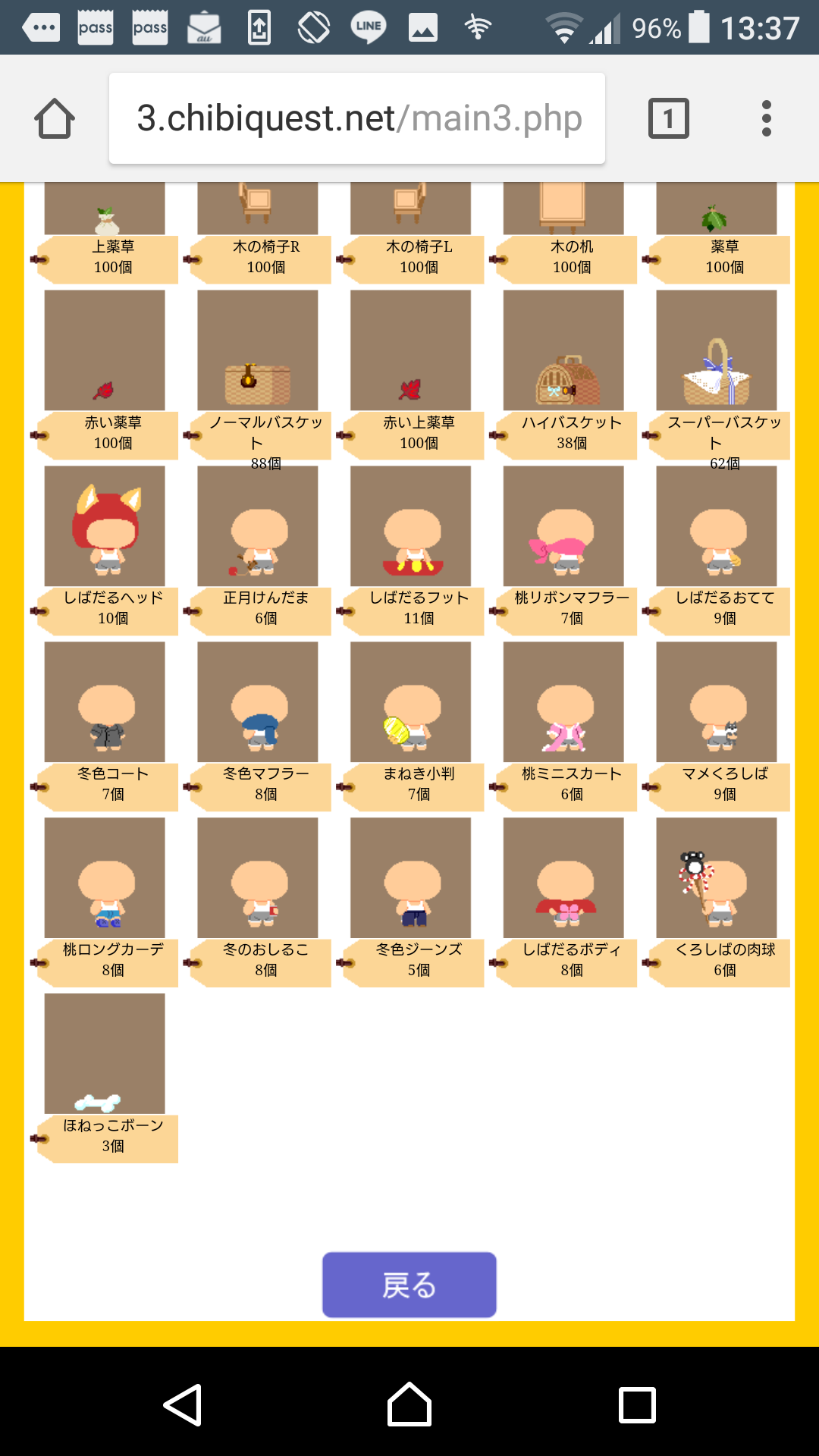819x1456 pixels.
Task: Open the browser home button
Action: 55,118
